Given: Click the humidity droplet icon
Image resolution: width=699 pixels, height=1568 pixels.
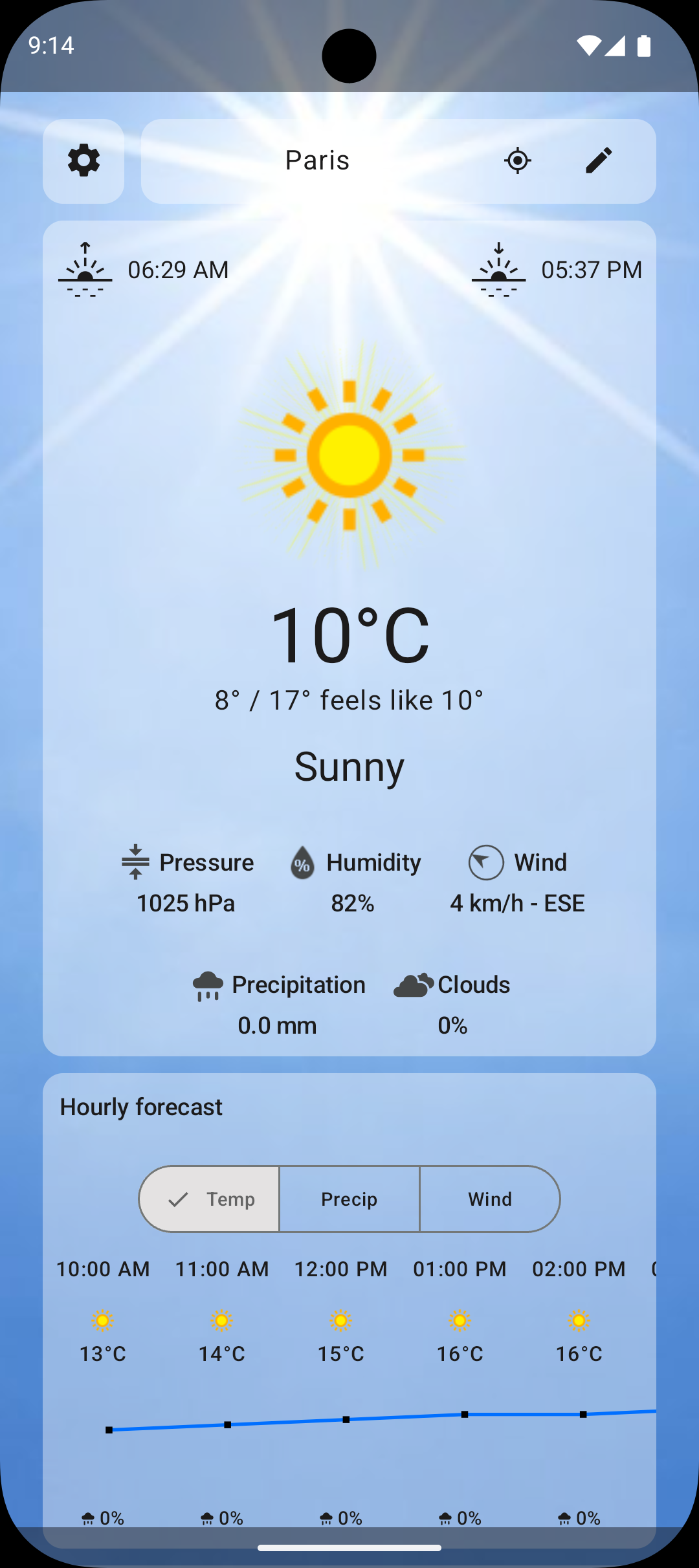Looking at the screenshot, I should coord(301,862).
